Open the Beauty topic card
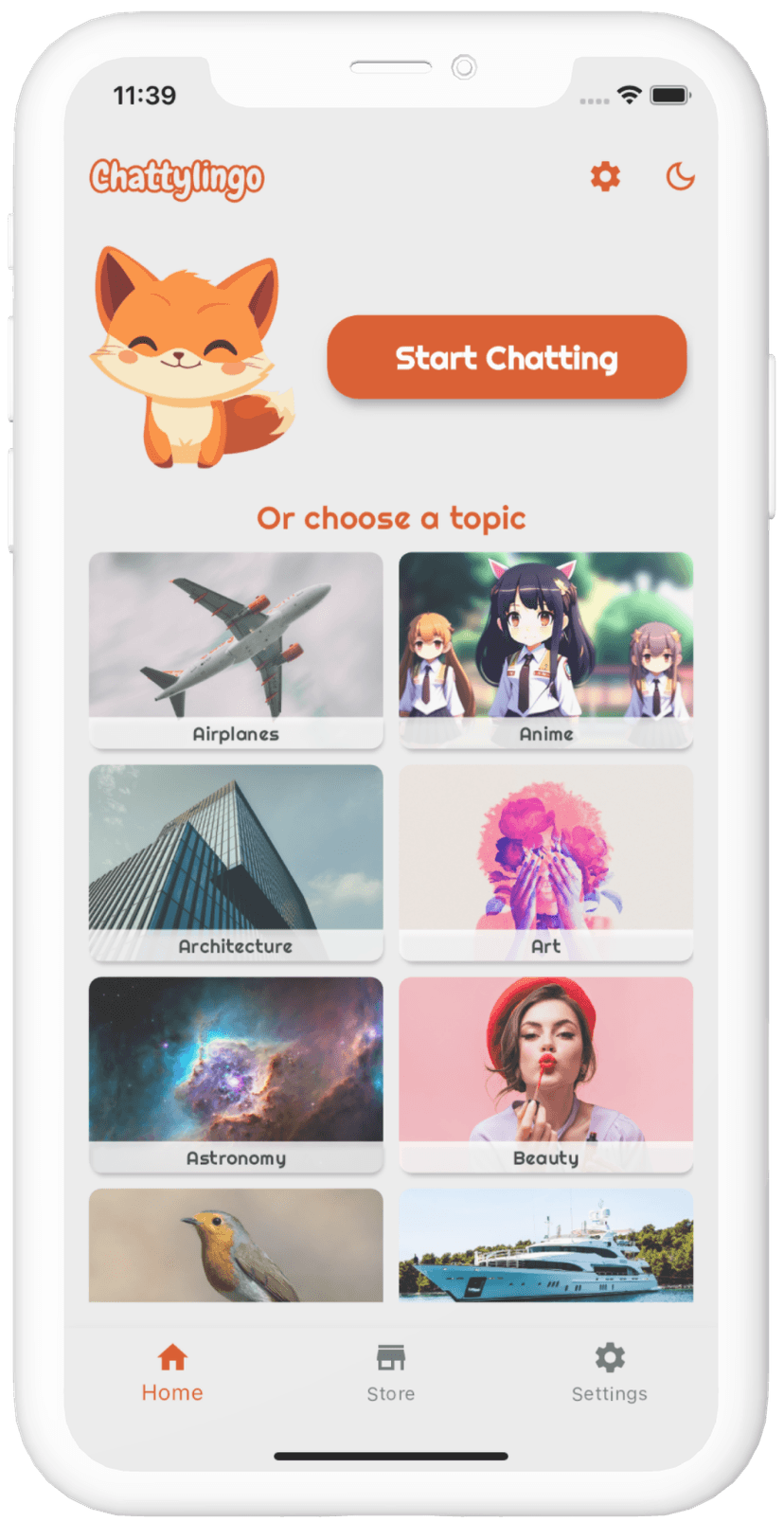This screenshot has height=1522, width=784. [x=545, y=1074]
